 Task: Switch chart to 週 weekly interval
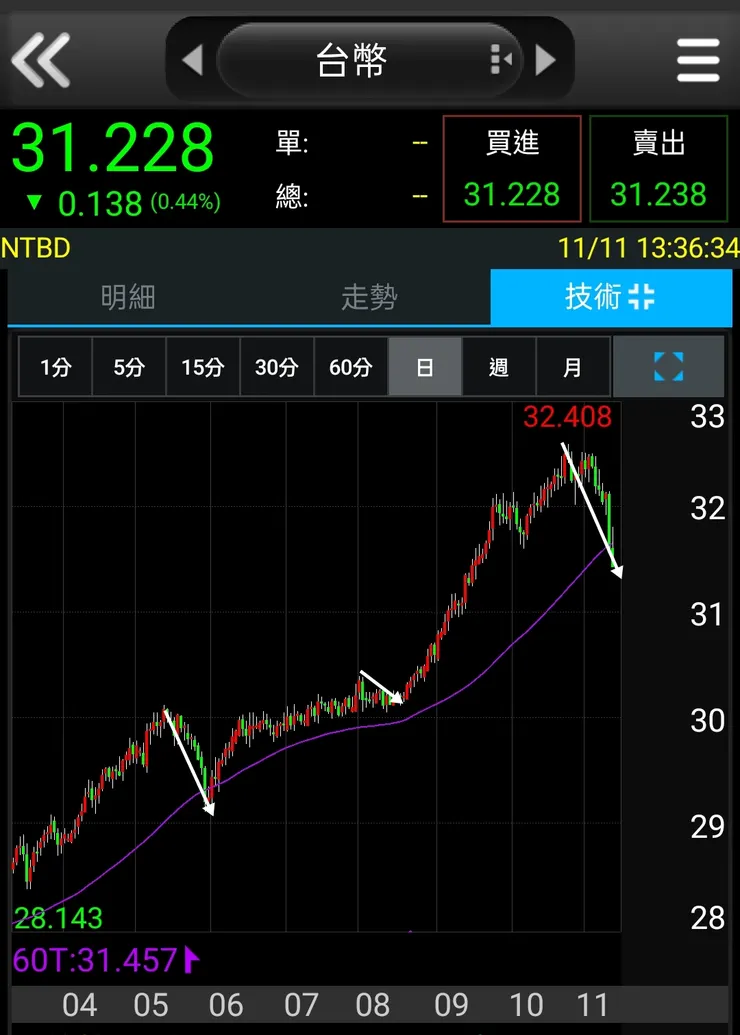498,367
